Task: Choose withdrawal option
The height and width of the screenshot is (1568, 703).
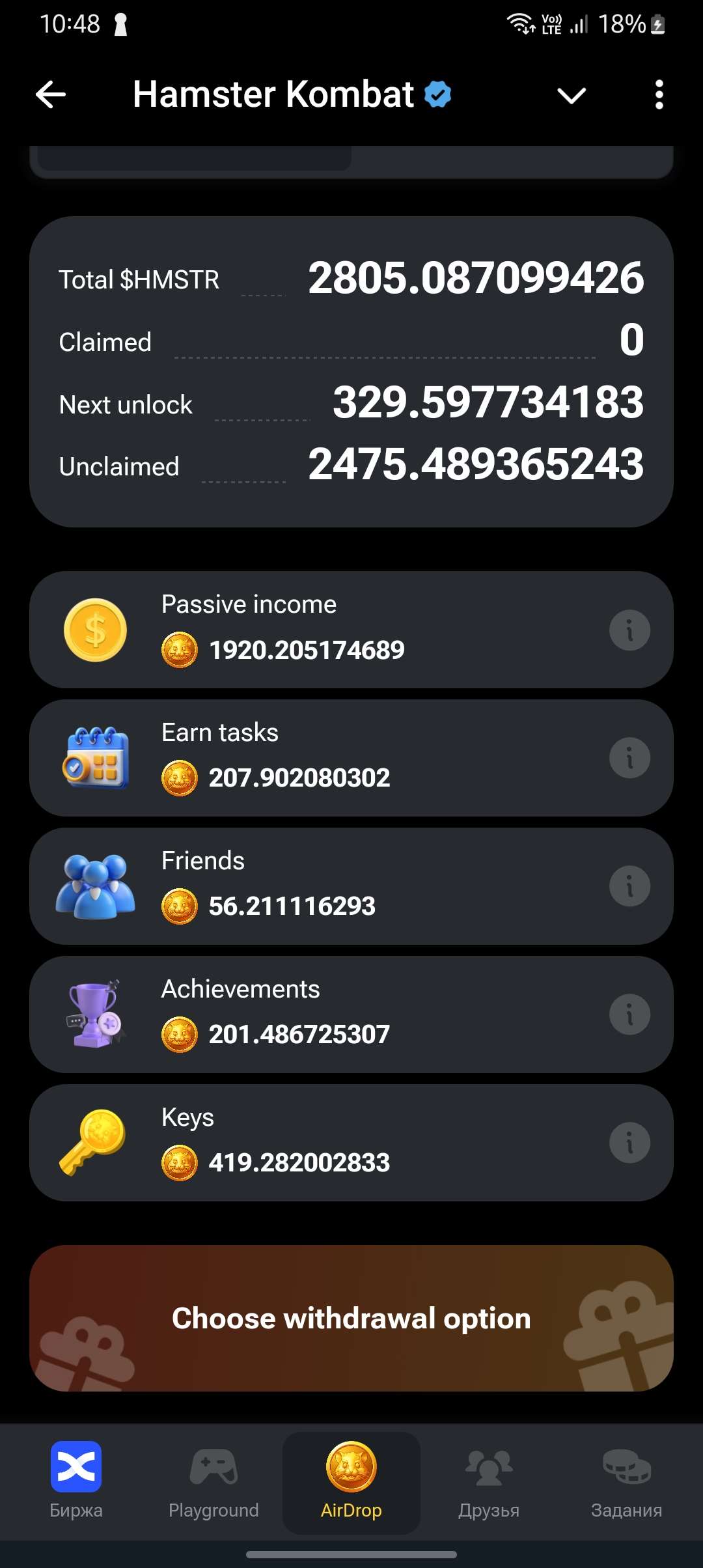Action: pyautogui.click(x=351, y=1319)
